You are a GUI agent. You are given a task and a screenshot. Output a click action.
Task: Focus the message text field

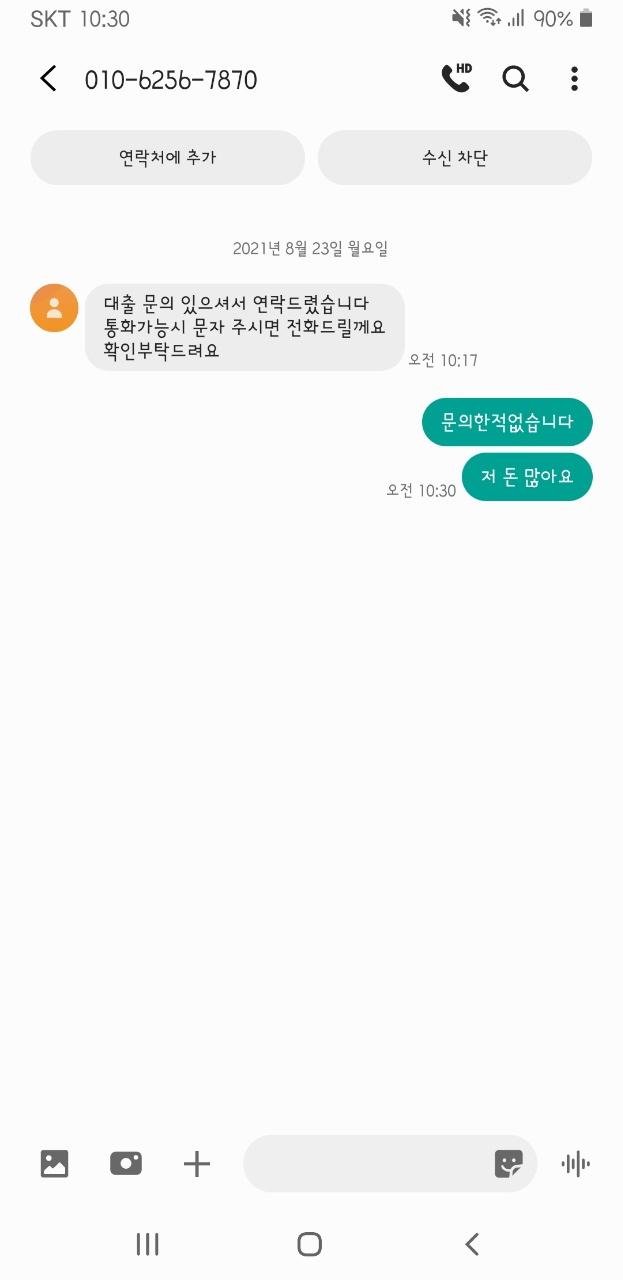[x=365, y=1163]
